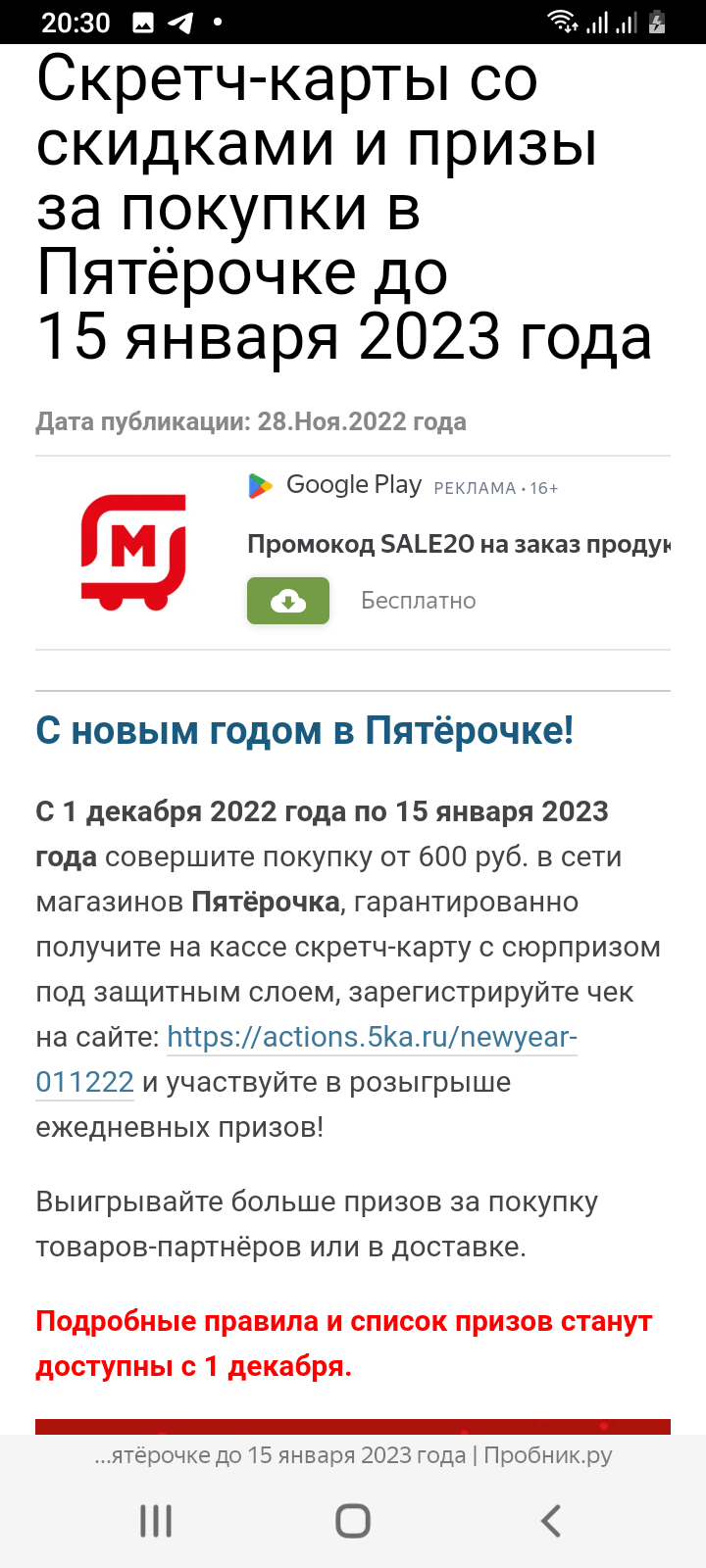Viewport: 706px width, 1568px height.
Task: Tap the green download button in the ad
Action: coord(288,601)
